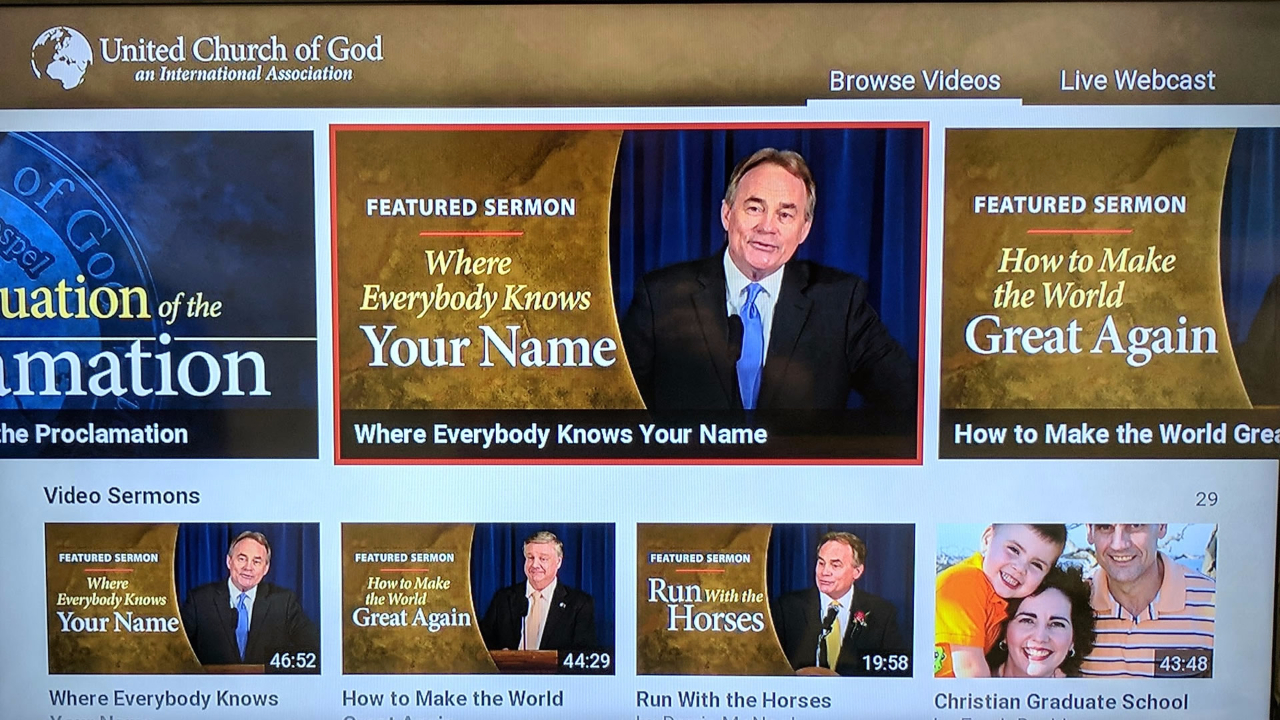Play the 46:52 Where Everybody Knows Your Name video
The height and width of the screenshot is (720, 1280).
click(x=182, y=598)
